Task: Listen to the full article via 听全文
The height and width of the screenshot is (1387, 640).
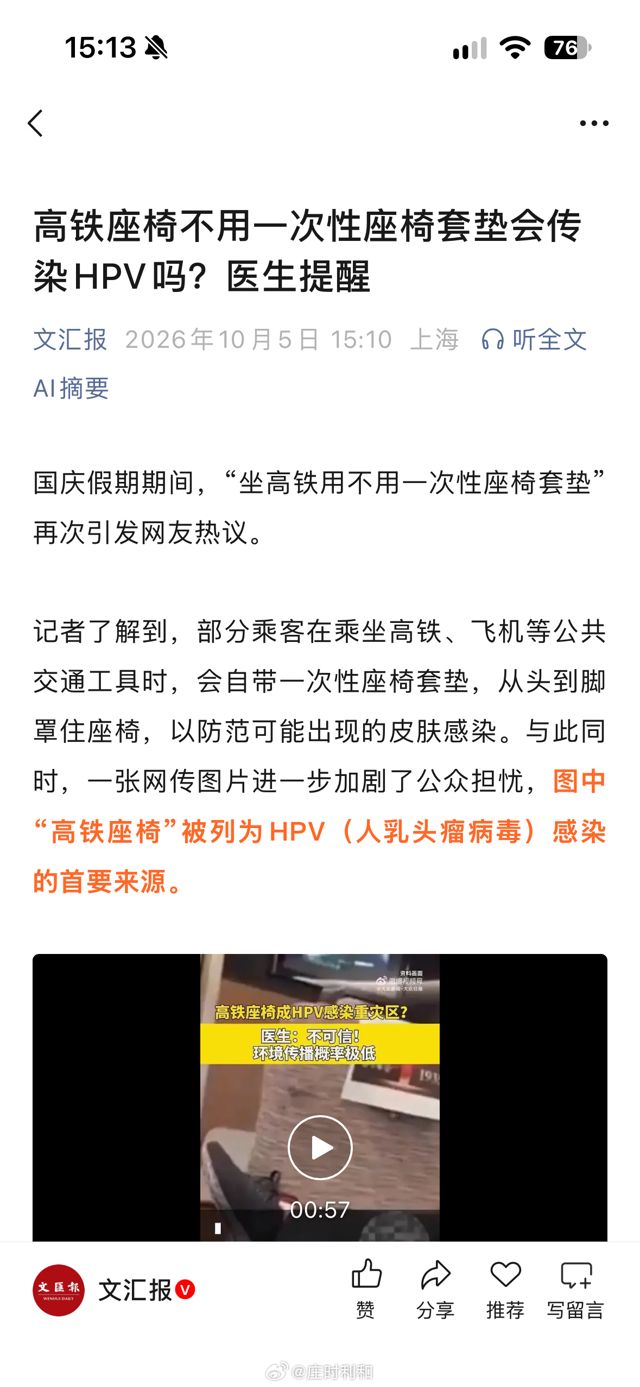Action: [533, 339]
